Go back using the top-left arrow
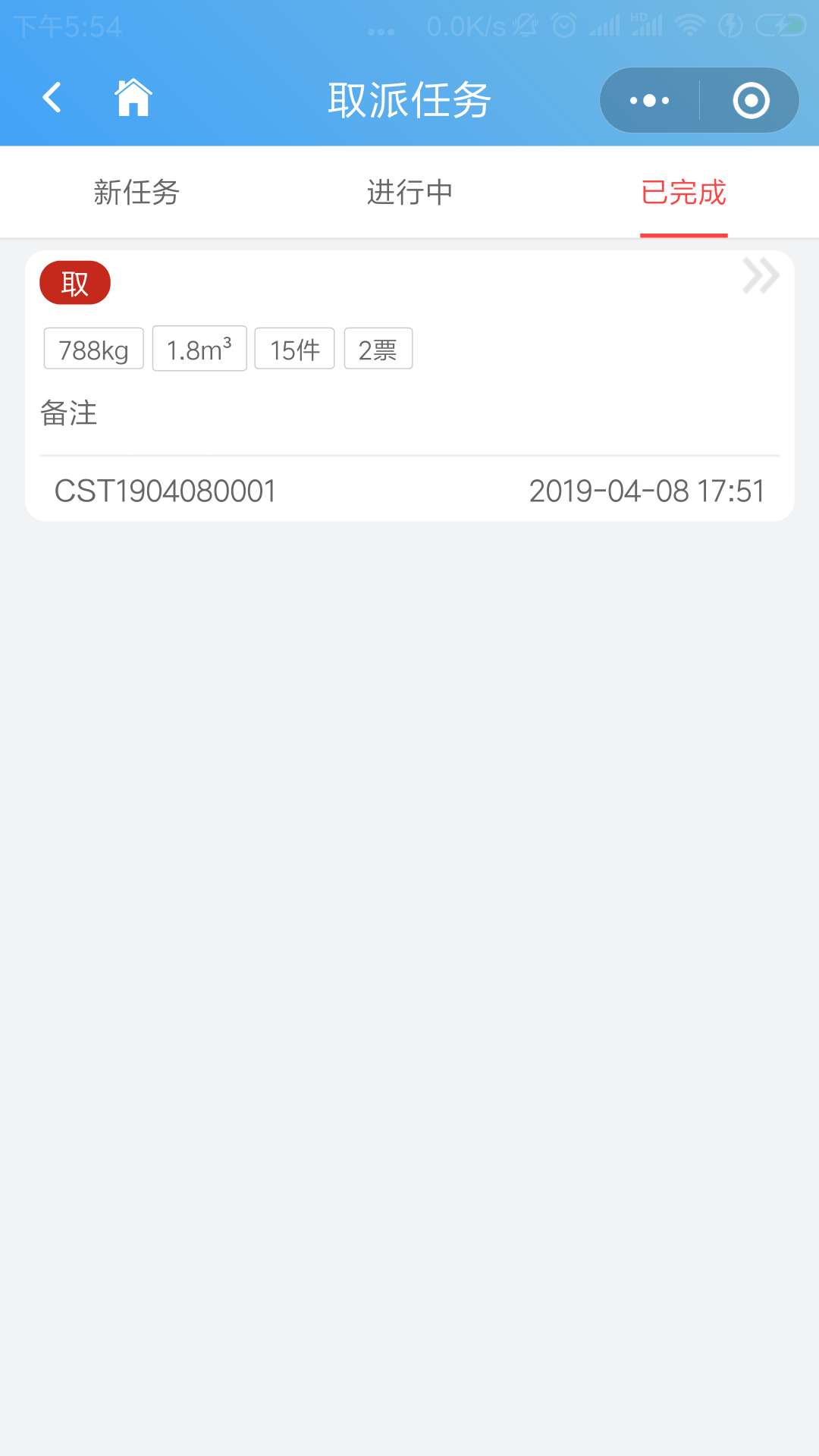 click(x=52, y=98)
